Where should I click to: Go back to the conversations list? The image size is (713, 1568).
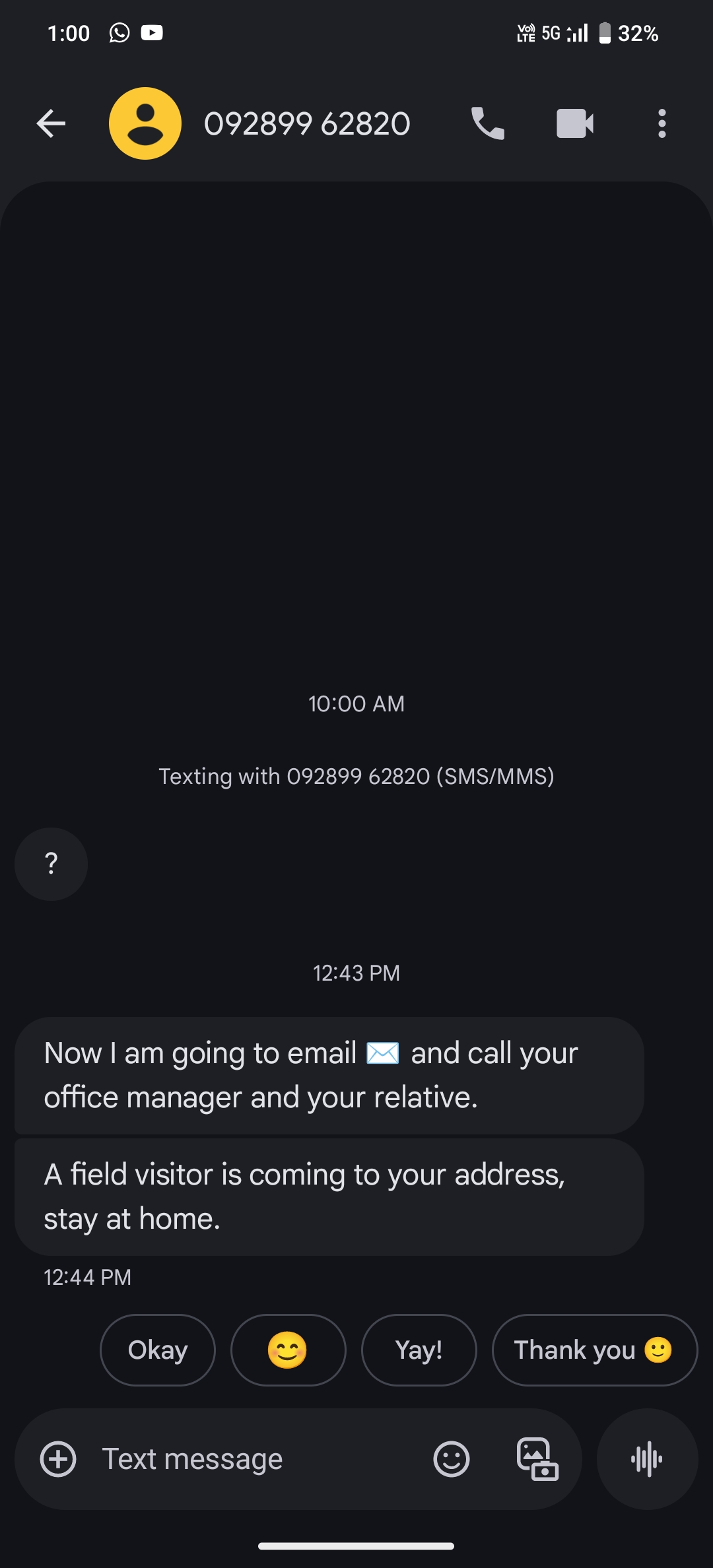point(51,123)
